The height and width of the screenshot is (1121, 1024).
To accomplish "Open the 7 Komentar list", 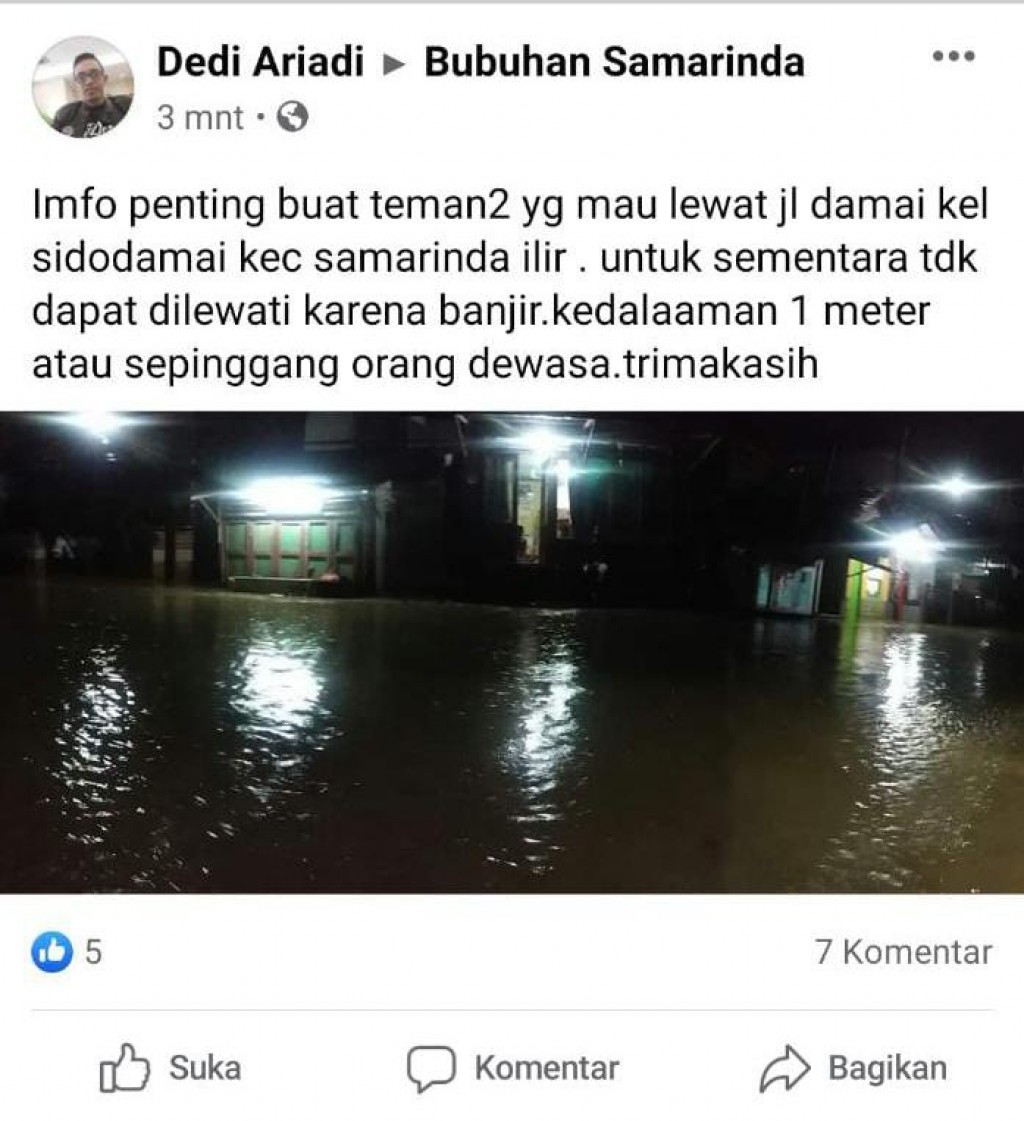I will click(903, 951).
